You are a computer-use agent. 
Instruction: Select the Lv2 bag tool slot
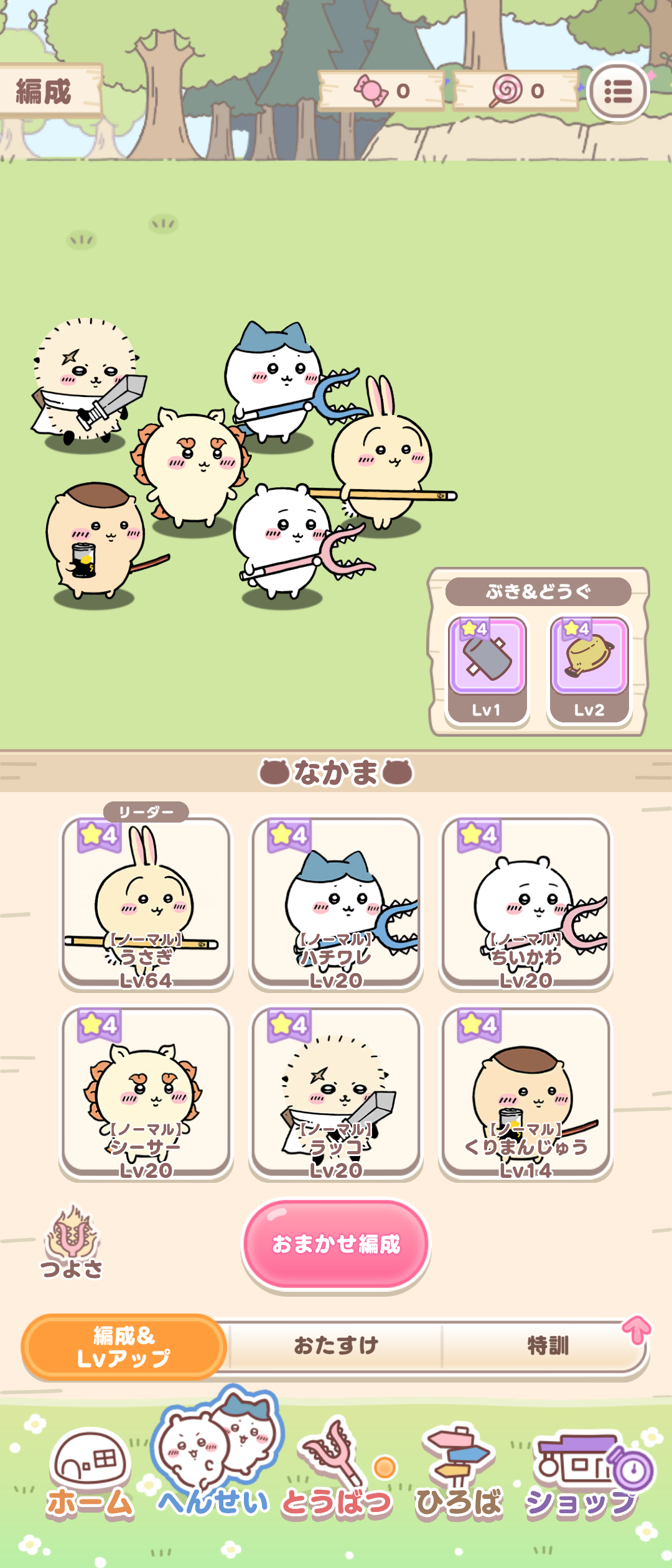[x=589, y=670]
